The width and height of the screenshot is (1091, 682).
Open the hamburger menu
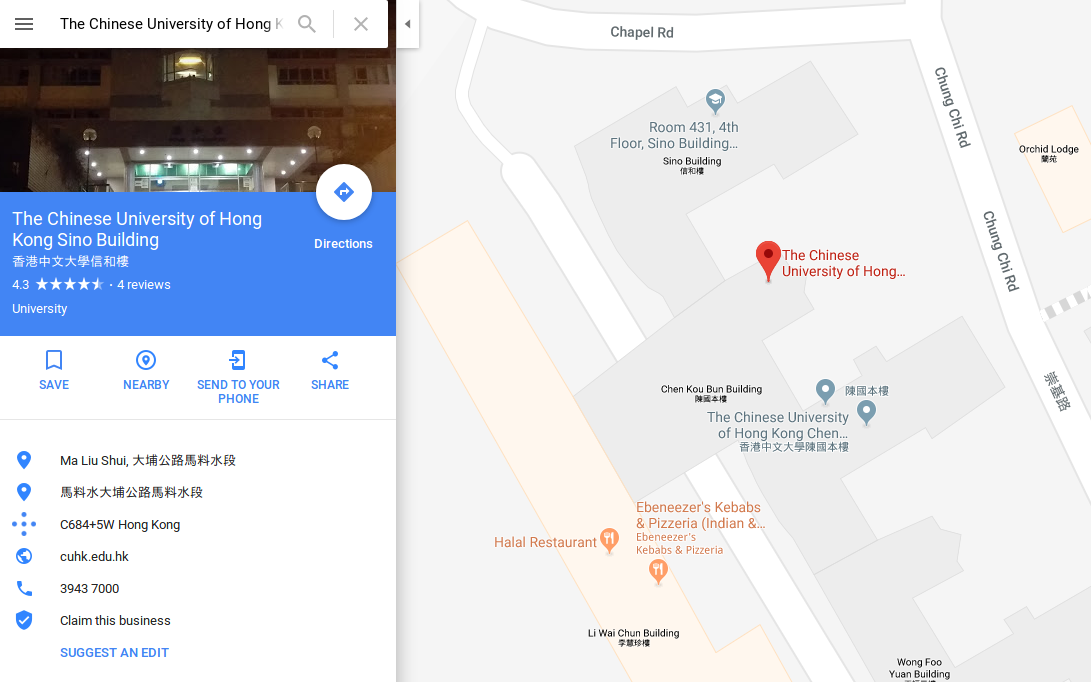24,24
